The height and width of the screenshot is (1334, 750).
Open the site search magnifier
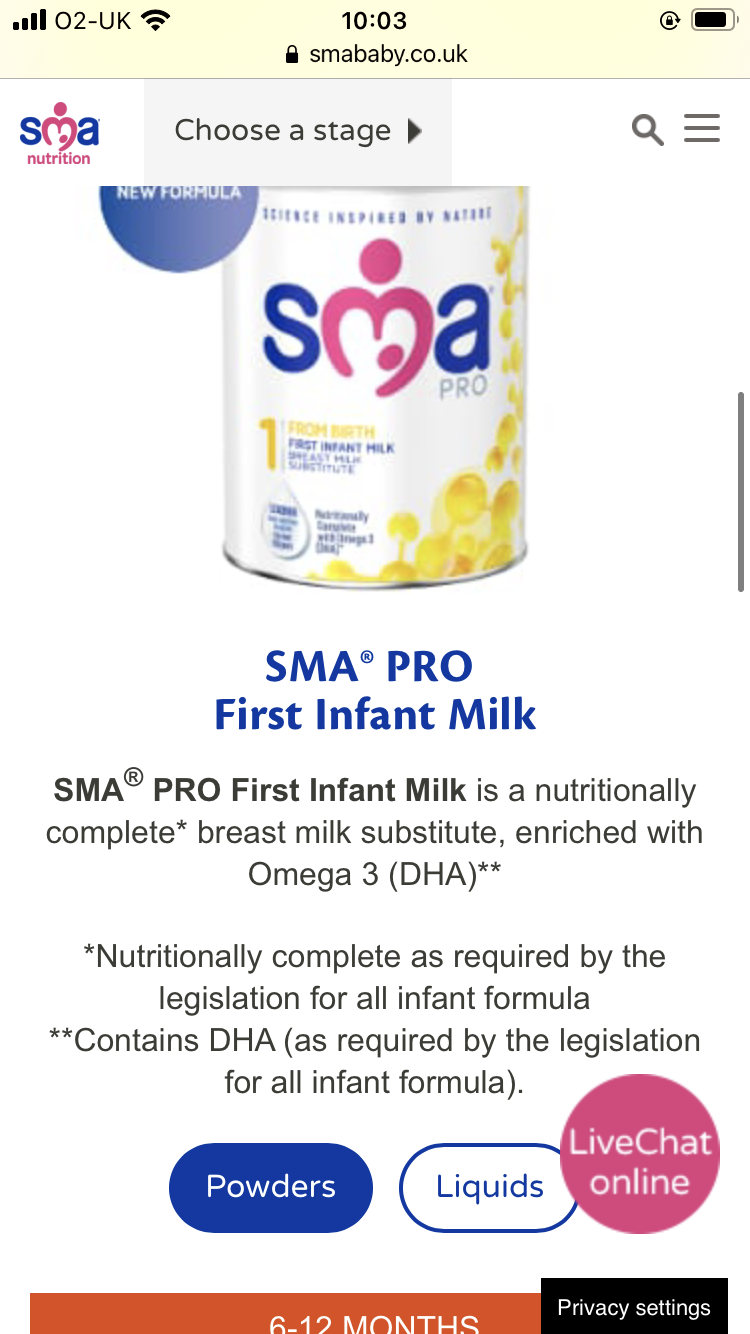648,130
